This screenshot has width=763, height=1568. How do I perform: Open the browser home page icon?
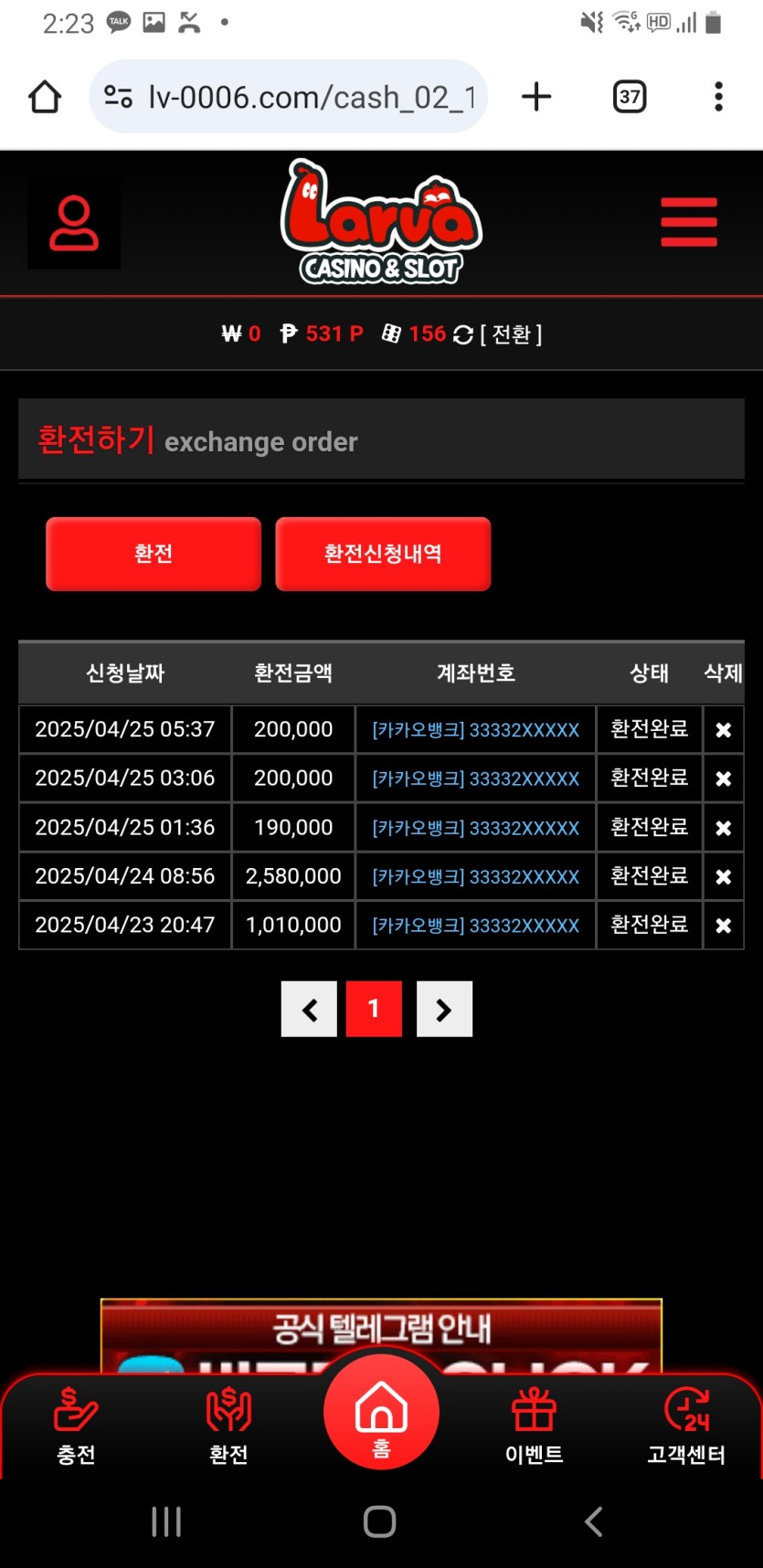pos(45,97)
